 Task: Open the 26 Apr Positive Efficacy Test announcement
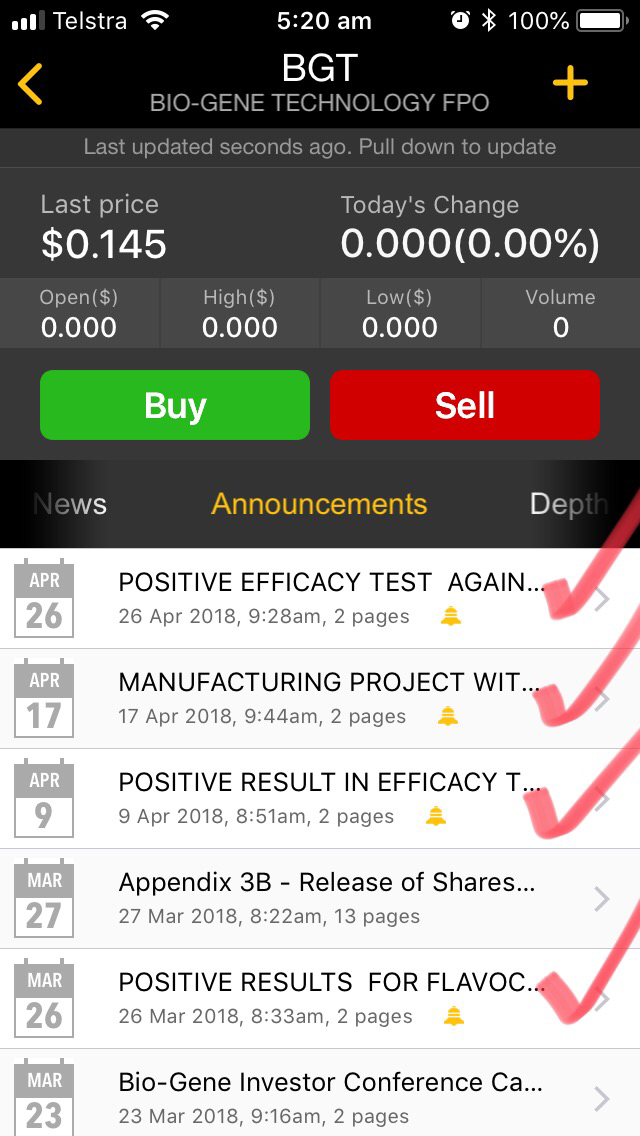click(320, 598)
